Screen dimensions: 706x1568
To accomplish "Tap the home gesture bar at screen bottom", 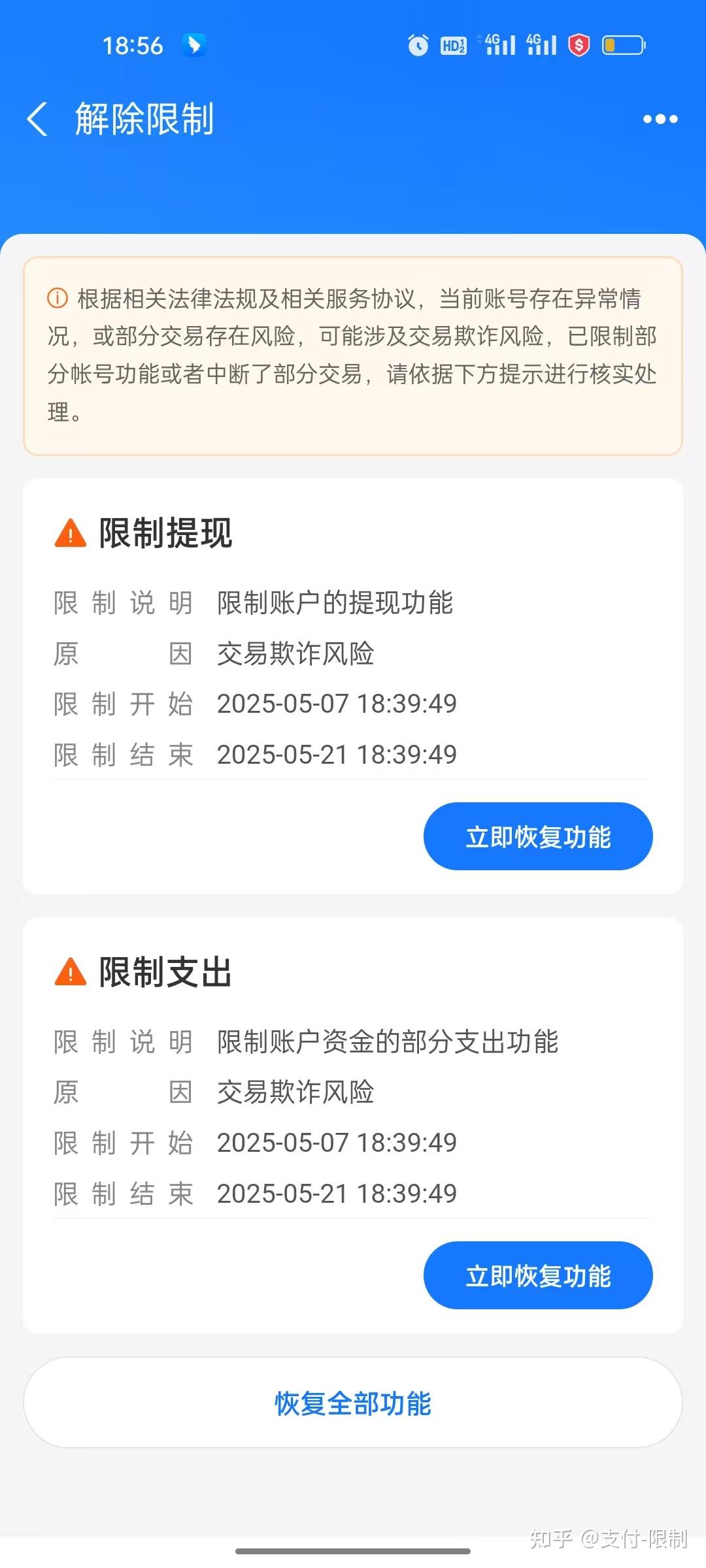I will coord(353,1552).
